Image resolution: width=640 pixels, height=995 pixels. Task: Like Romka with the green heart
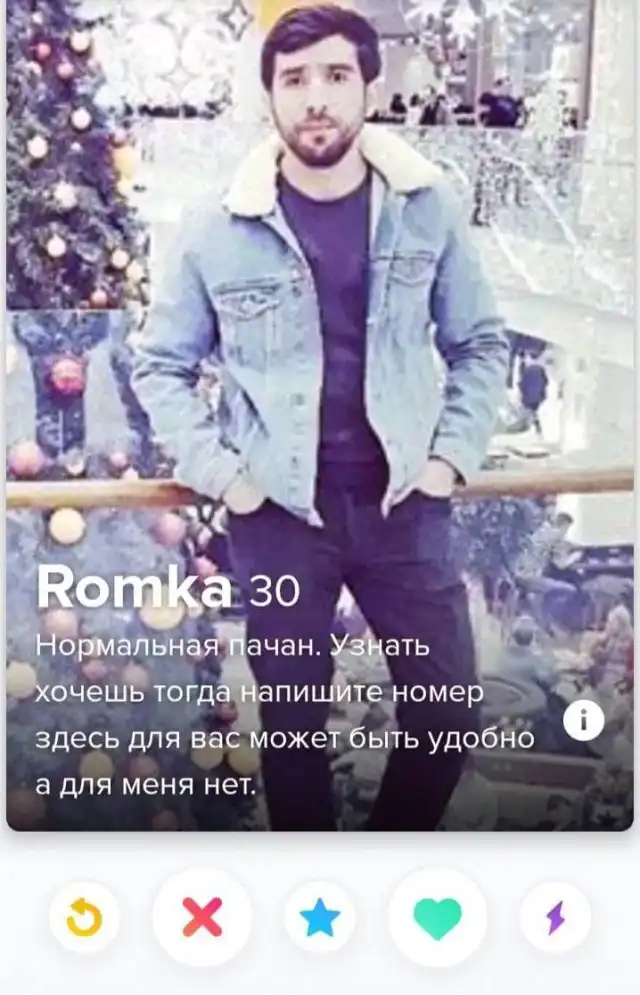point(438,917)
